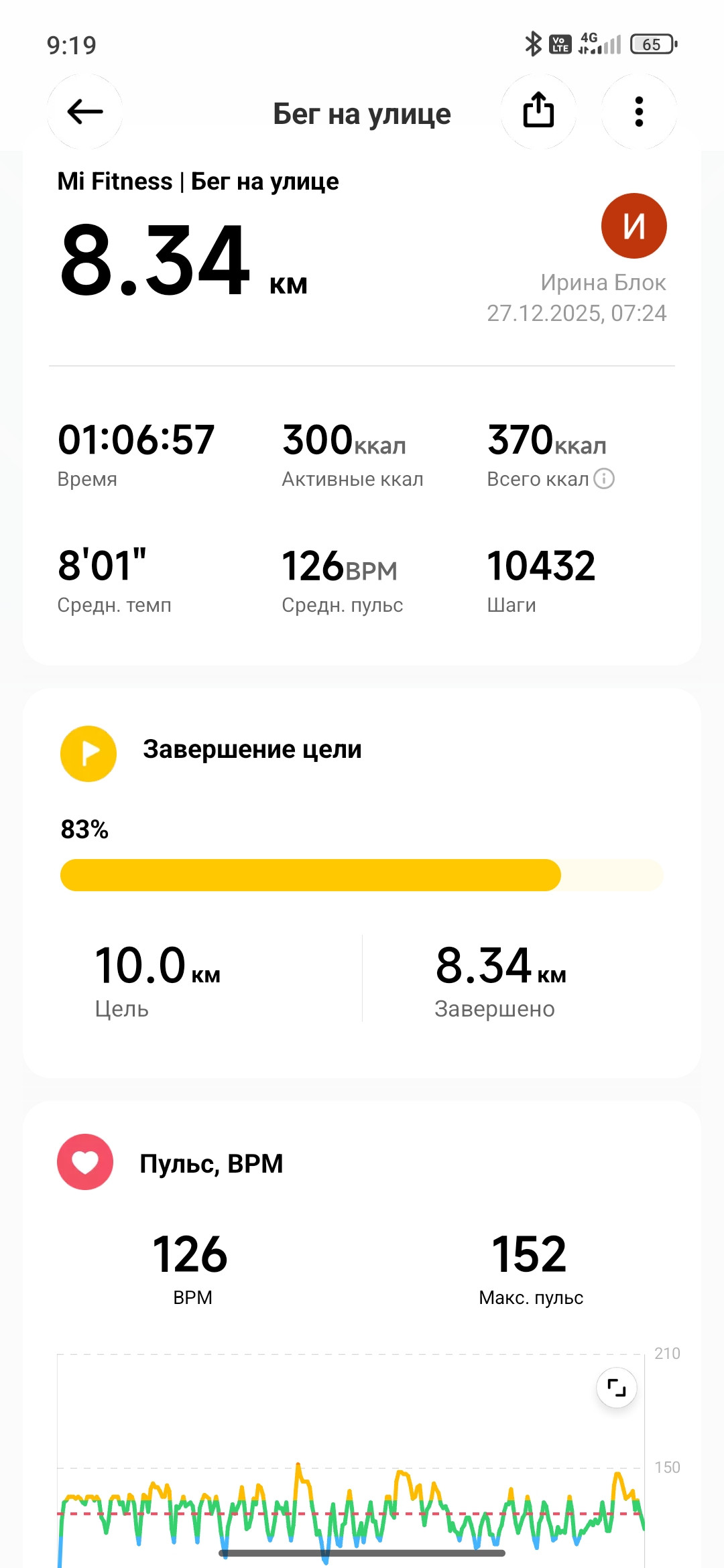Open the info icon beside Всего ккал
724x1568 pixels.
[x=604, y=479]
